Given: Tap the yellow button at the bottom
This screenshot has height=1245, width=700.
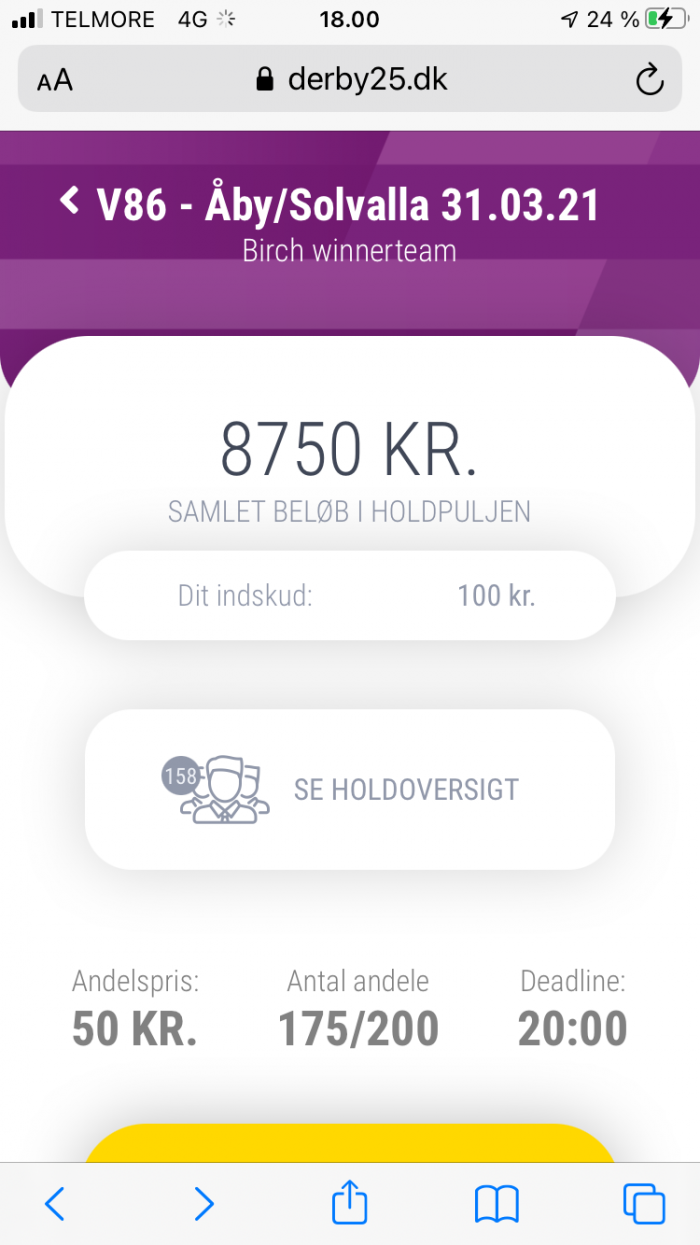Looking at the screenshot, I should coord(350,1143).
